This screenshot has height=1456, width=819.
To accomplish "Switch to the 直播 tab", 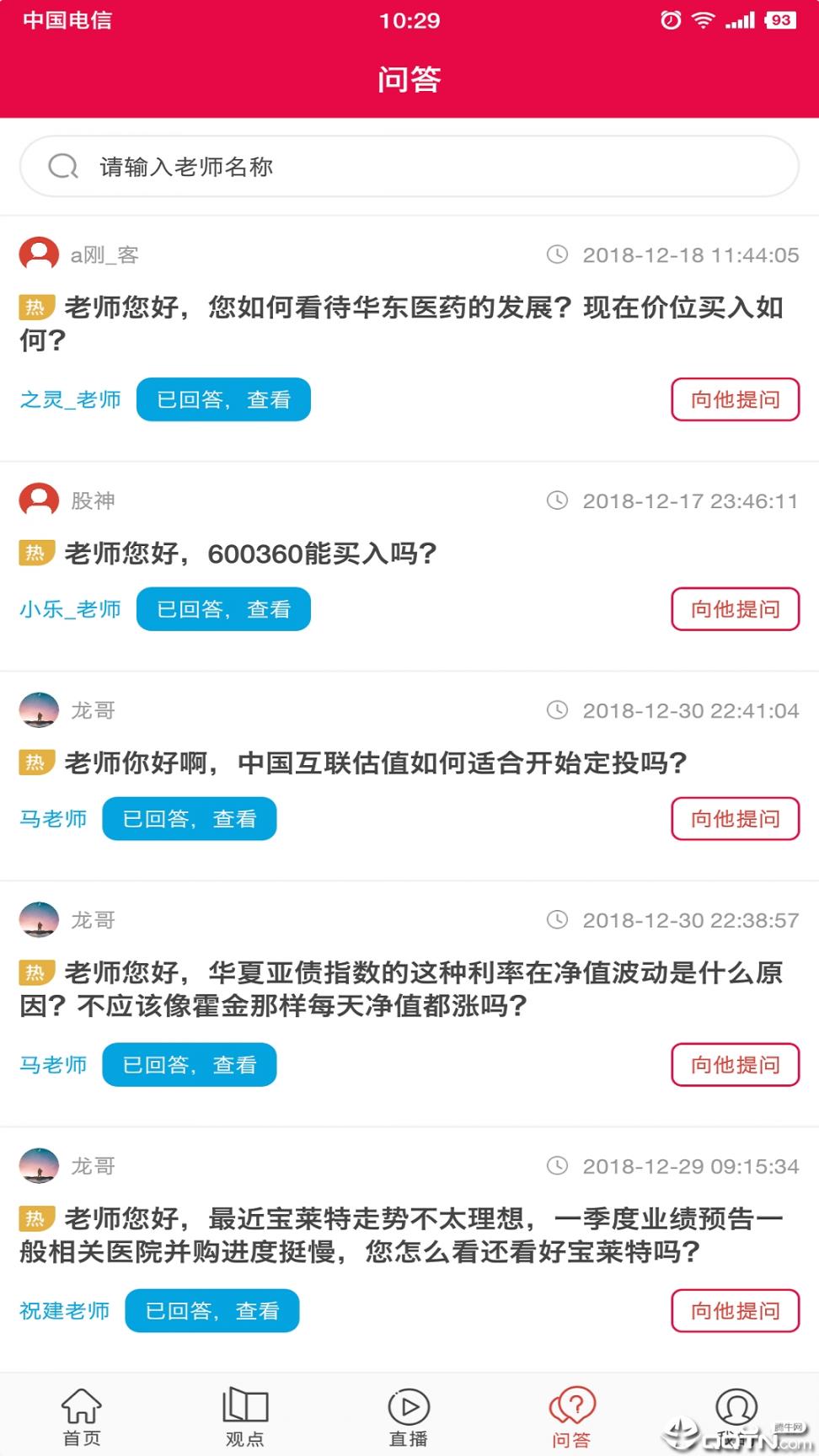I will point(409,1417).
